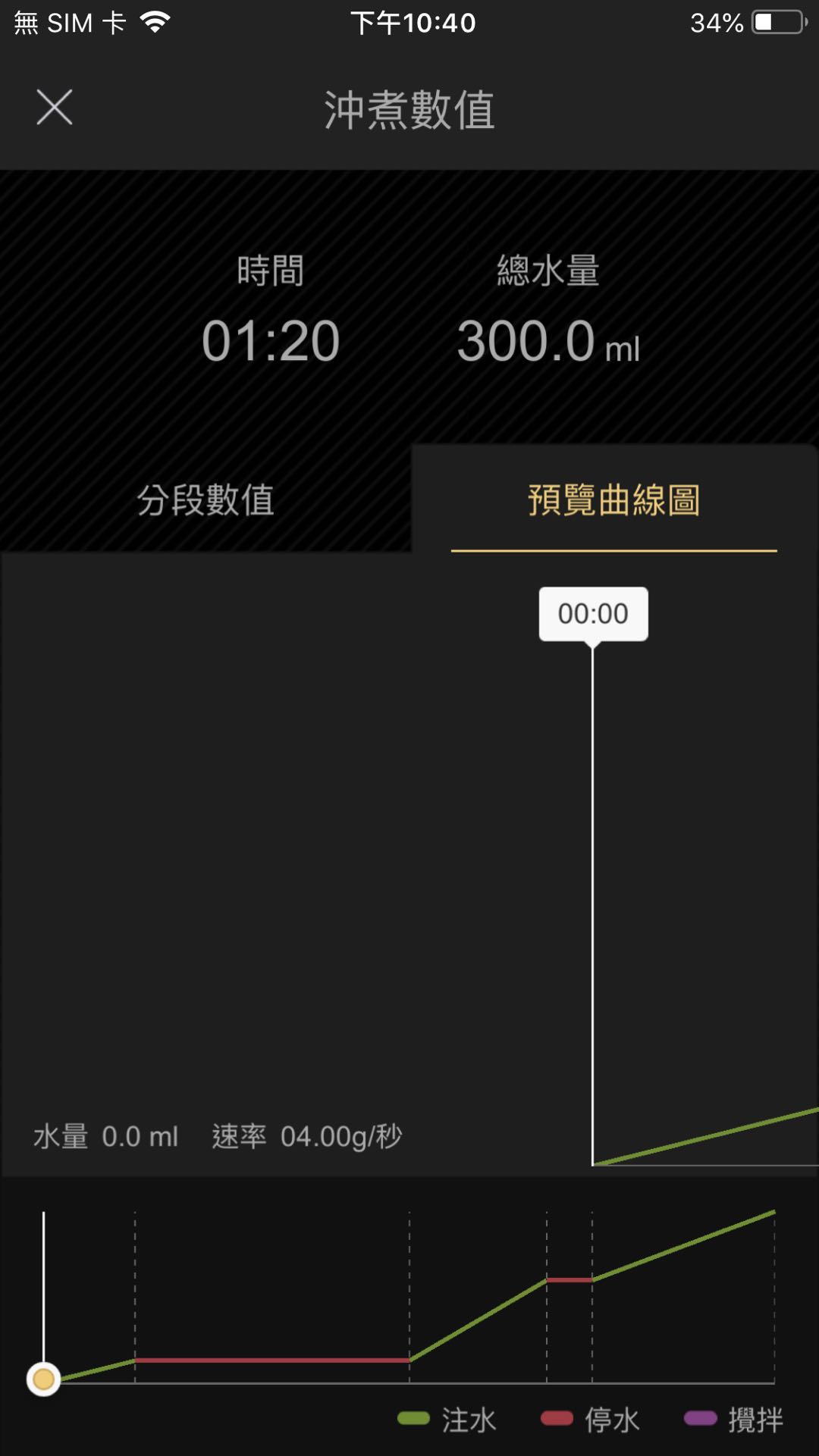Tap the yellow timeline scrubber handle

(43, 1379)
